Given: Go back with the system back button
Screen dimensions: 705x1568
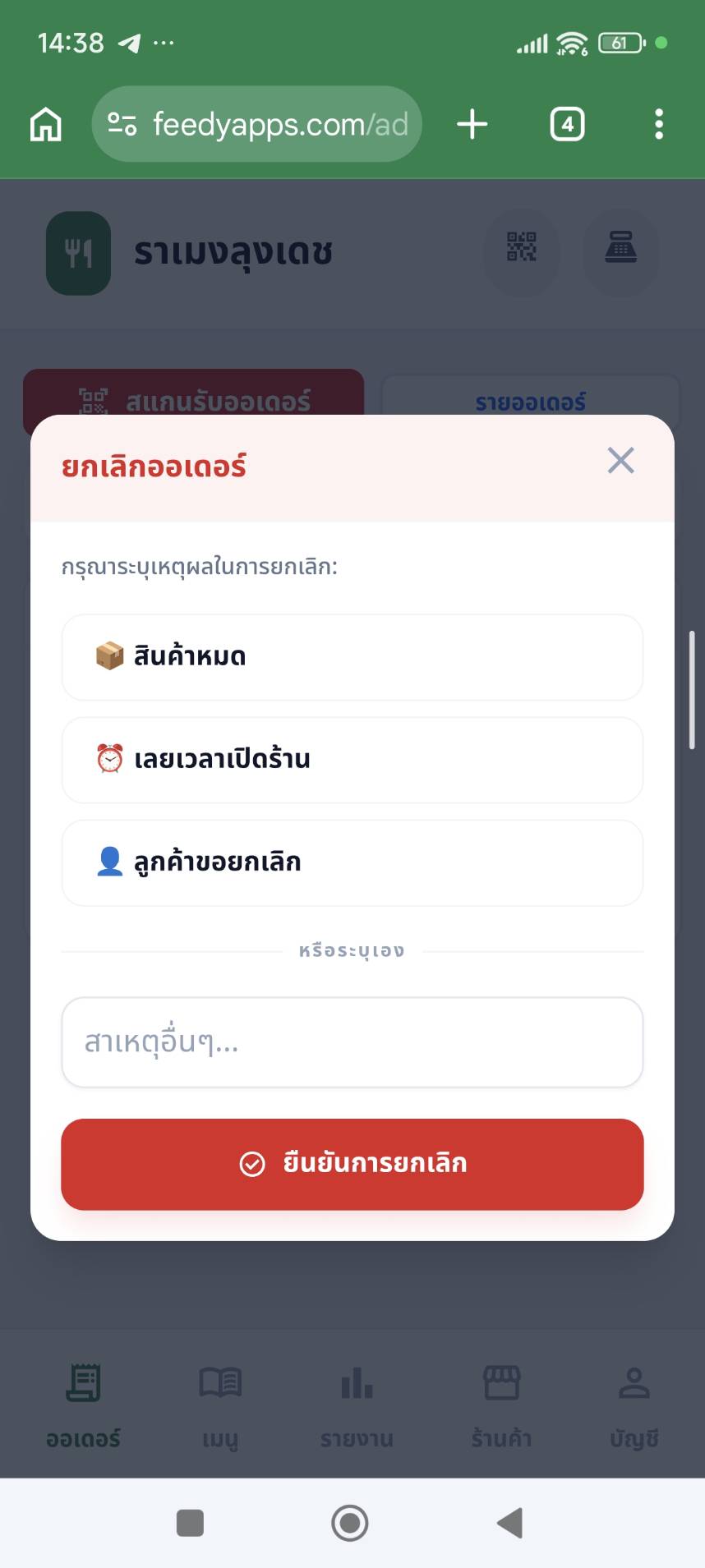Looking at the screenshot, I should 510,1523.
